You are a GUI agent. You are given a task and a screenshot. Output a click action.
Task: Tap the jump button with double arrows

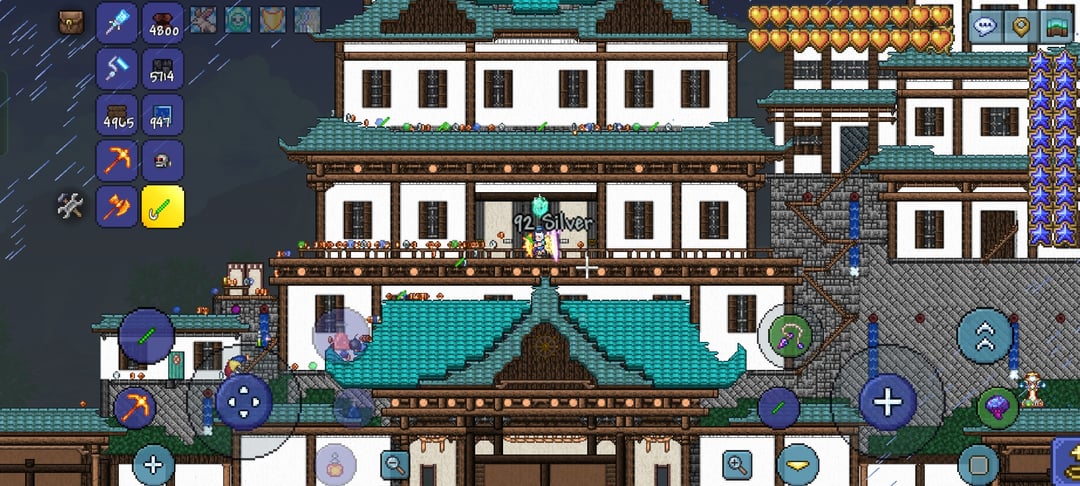985,335
